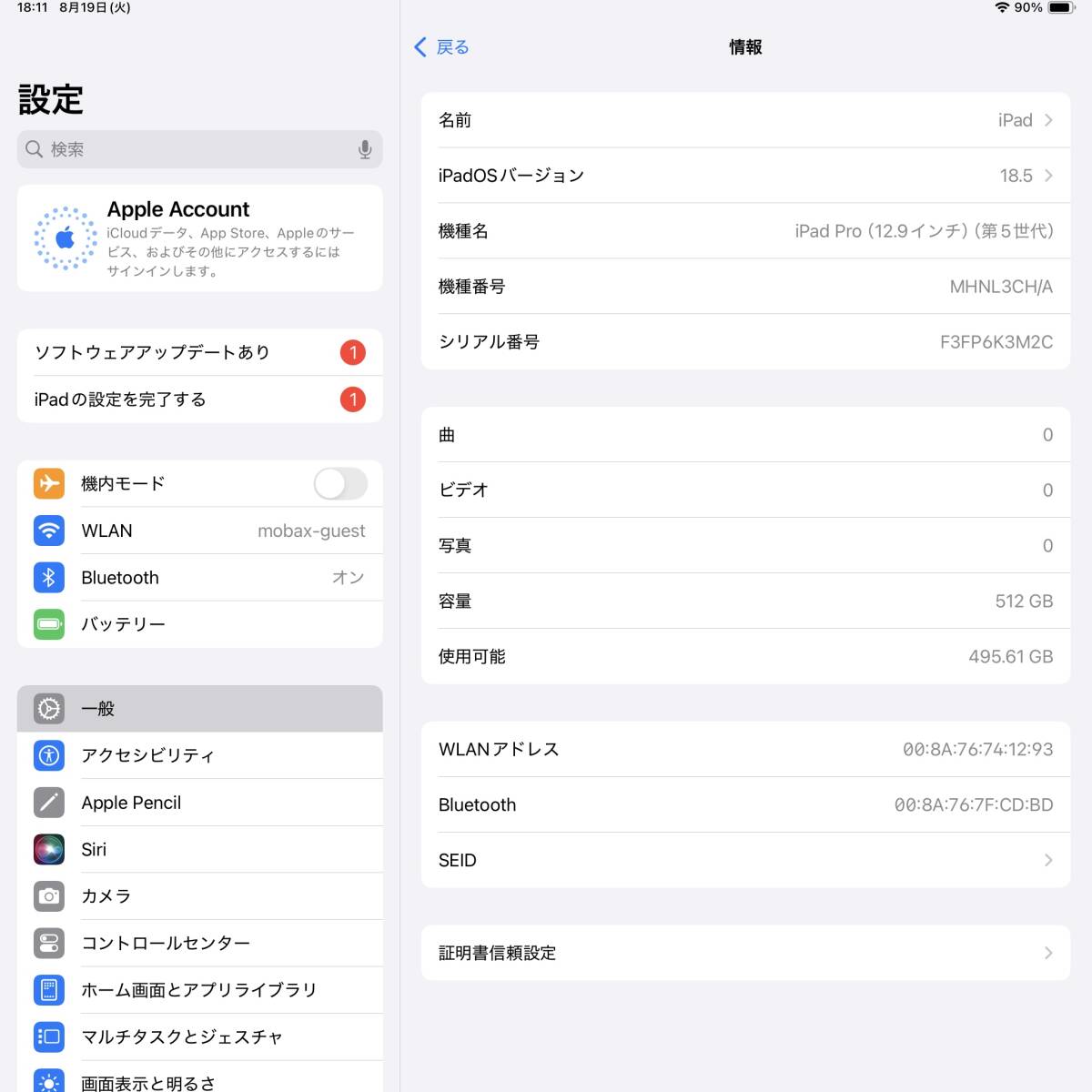Tap the 検索 search field
This screenshot has height=1092, width=1092.
(191, 149)
